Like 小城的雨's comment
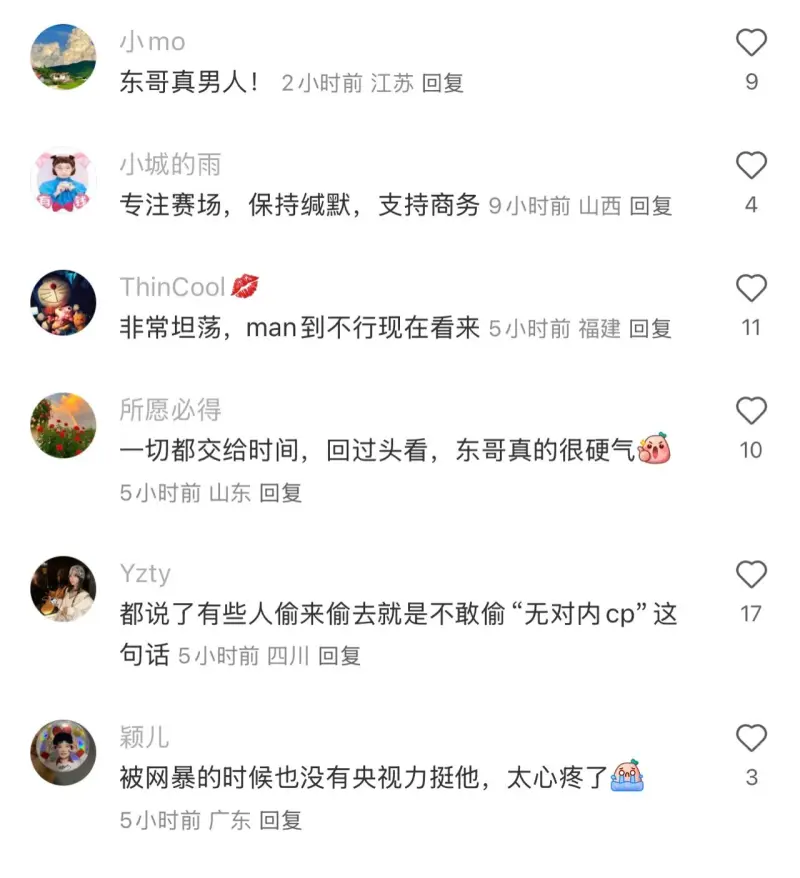The image size is (800, 878). tap(751, 165)
